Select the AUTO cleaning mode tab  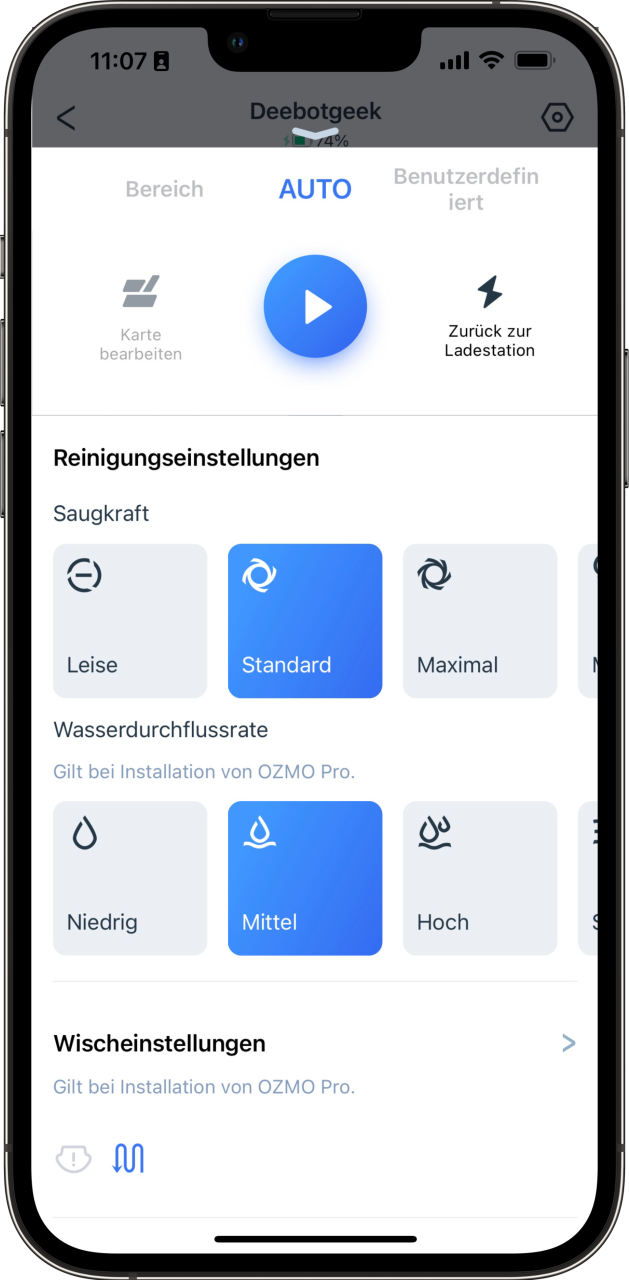(x=315, y=189)
